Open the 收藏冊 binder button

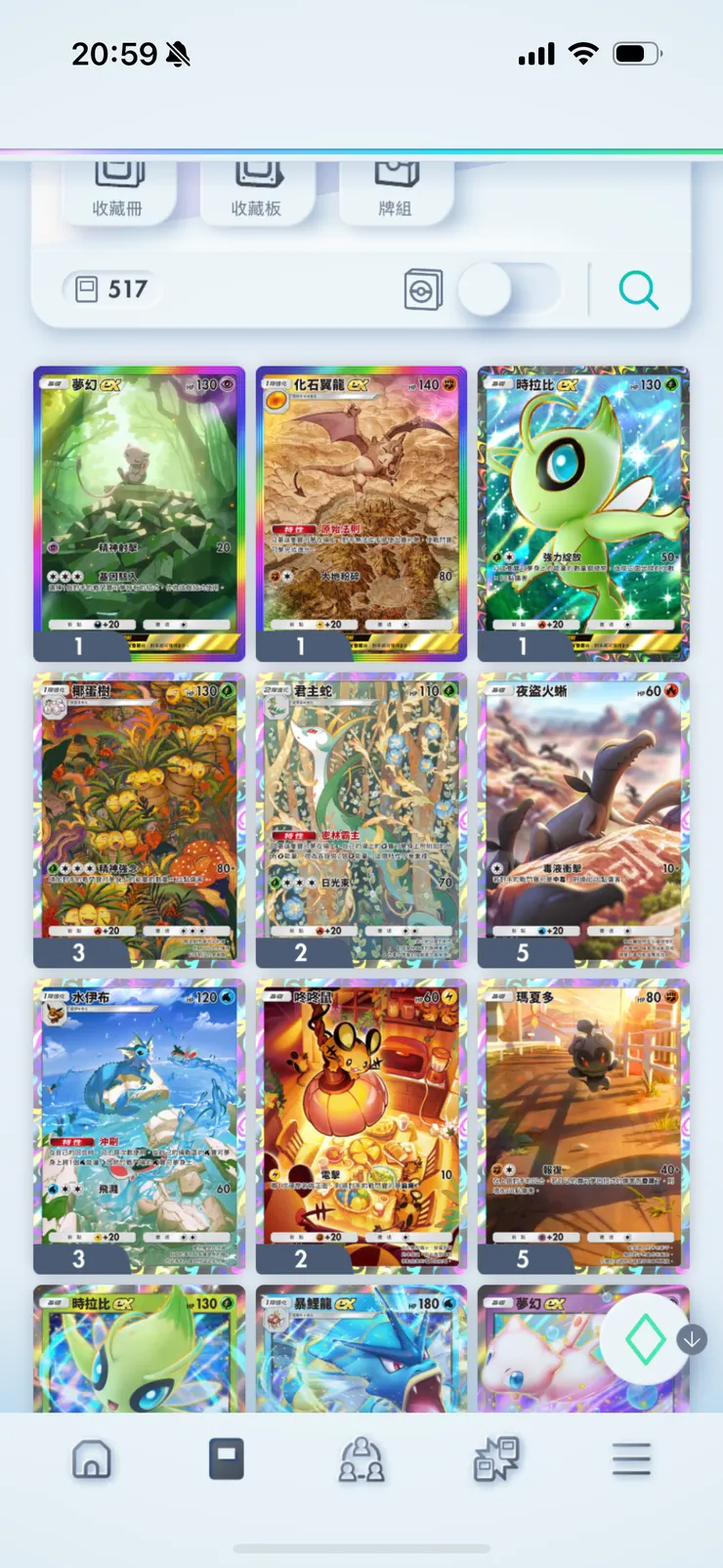(118, 191)
